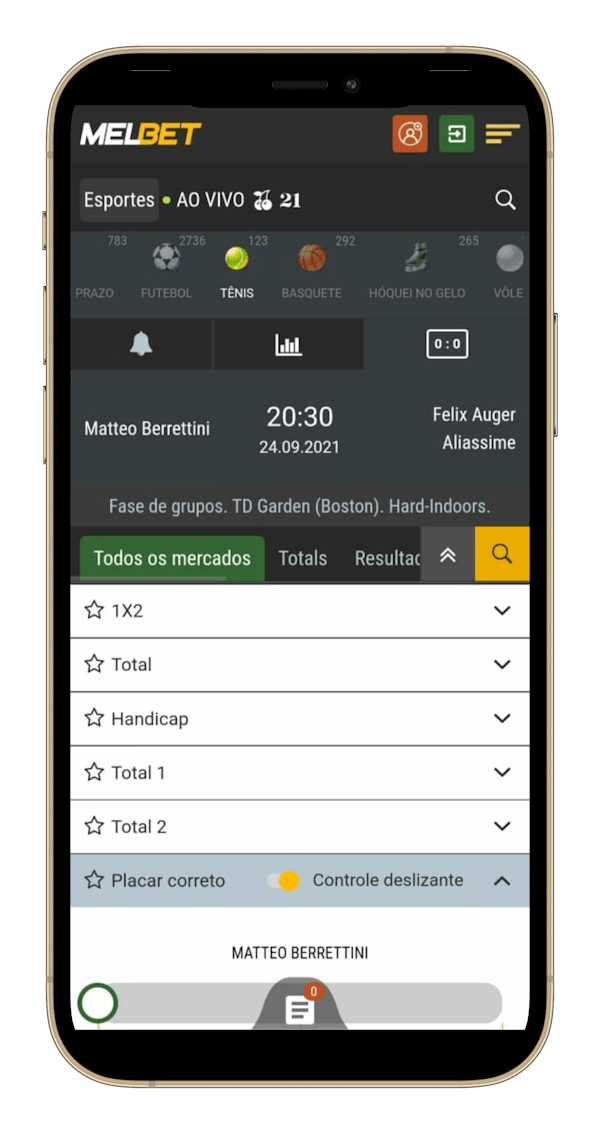Show match statistics chart

288,344
